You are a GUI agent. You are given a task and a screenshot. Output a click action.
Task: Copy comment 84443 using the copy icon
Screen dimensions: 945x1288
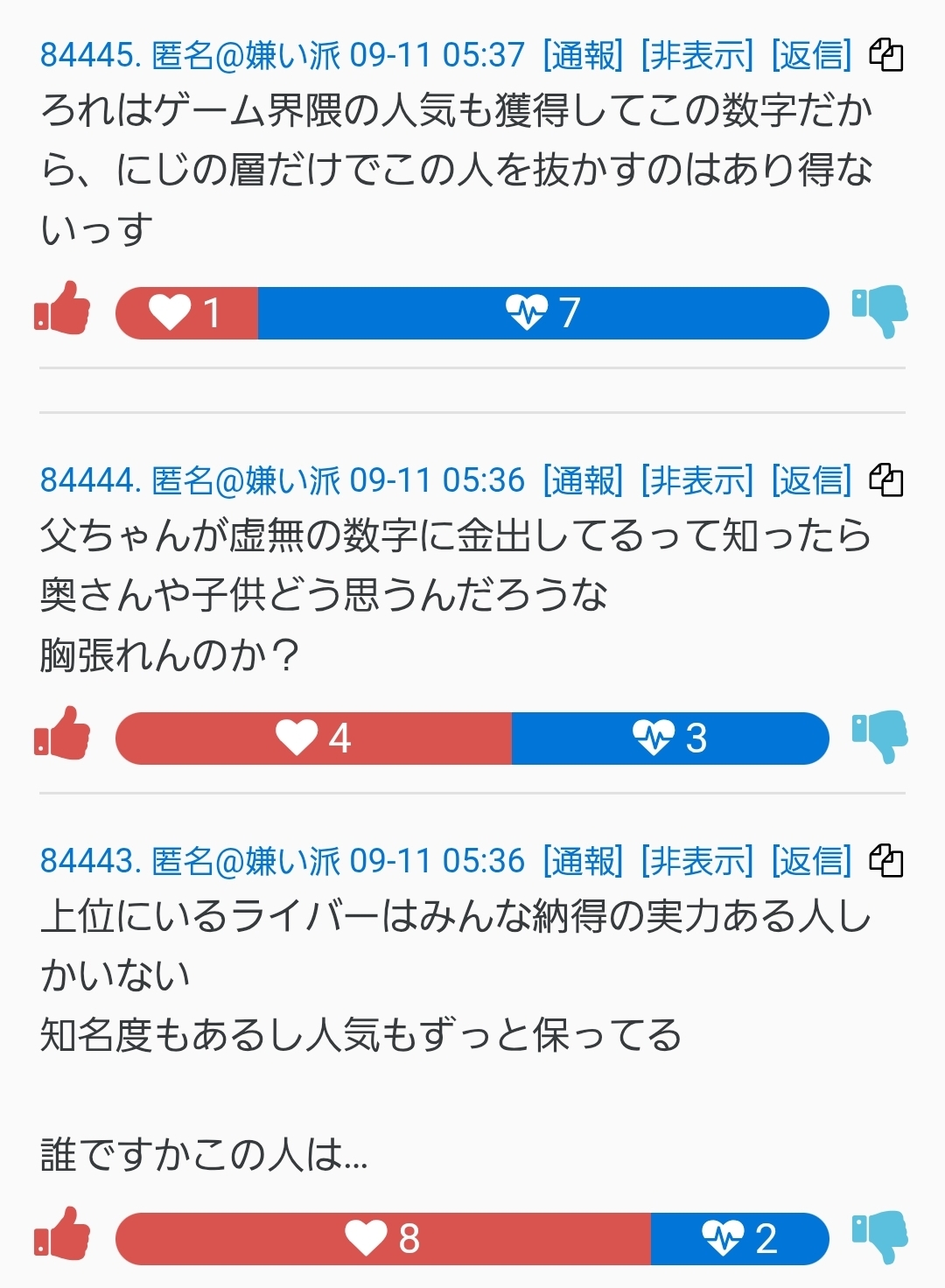(885, 861)
